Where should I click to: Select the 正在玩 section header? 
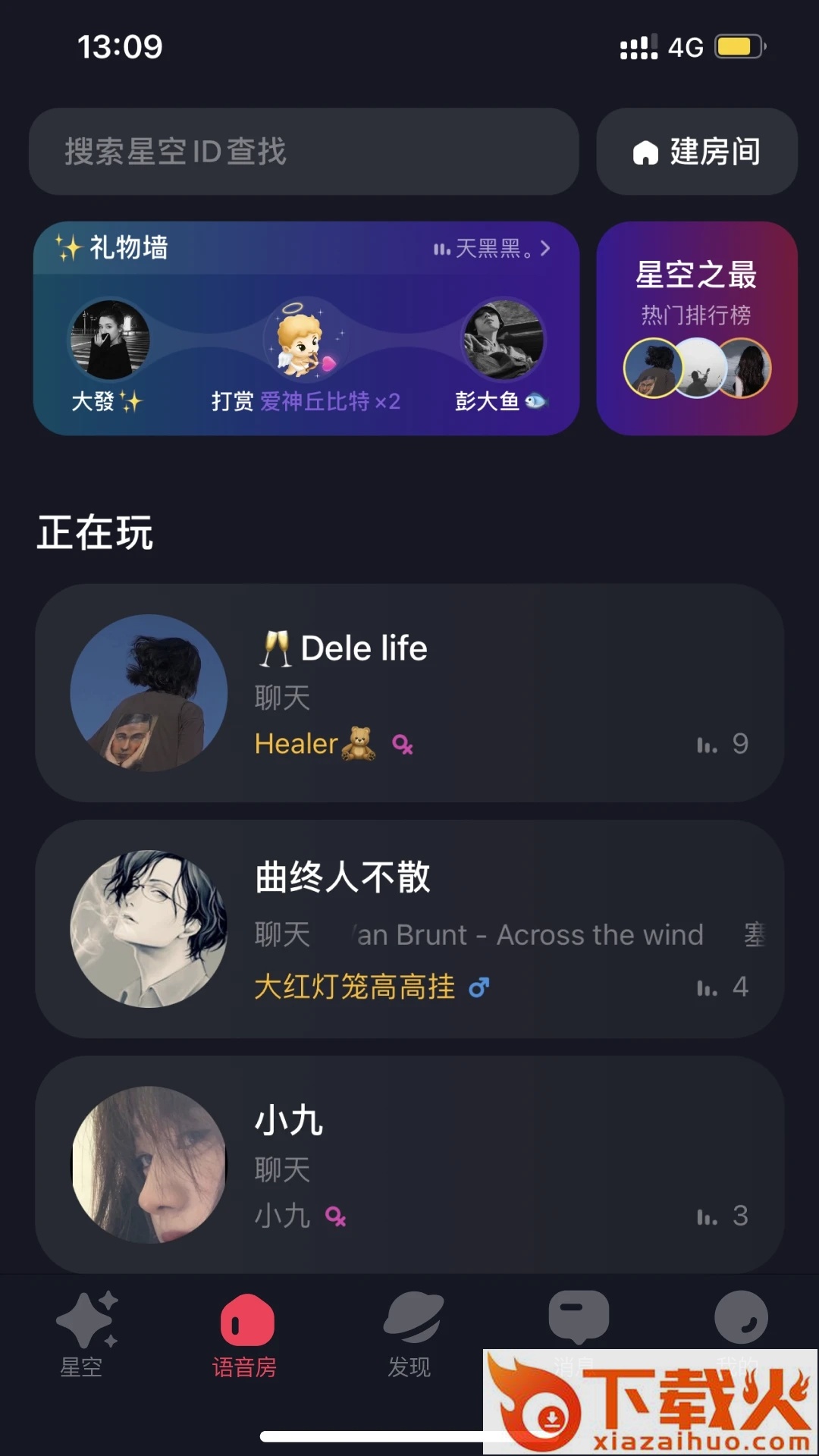(96, 532)
